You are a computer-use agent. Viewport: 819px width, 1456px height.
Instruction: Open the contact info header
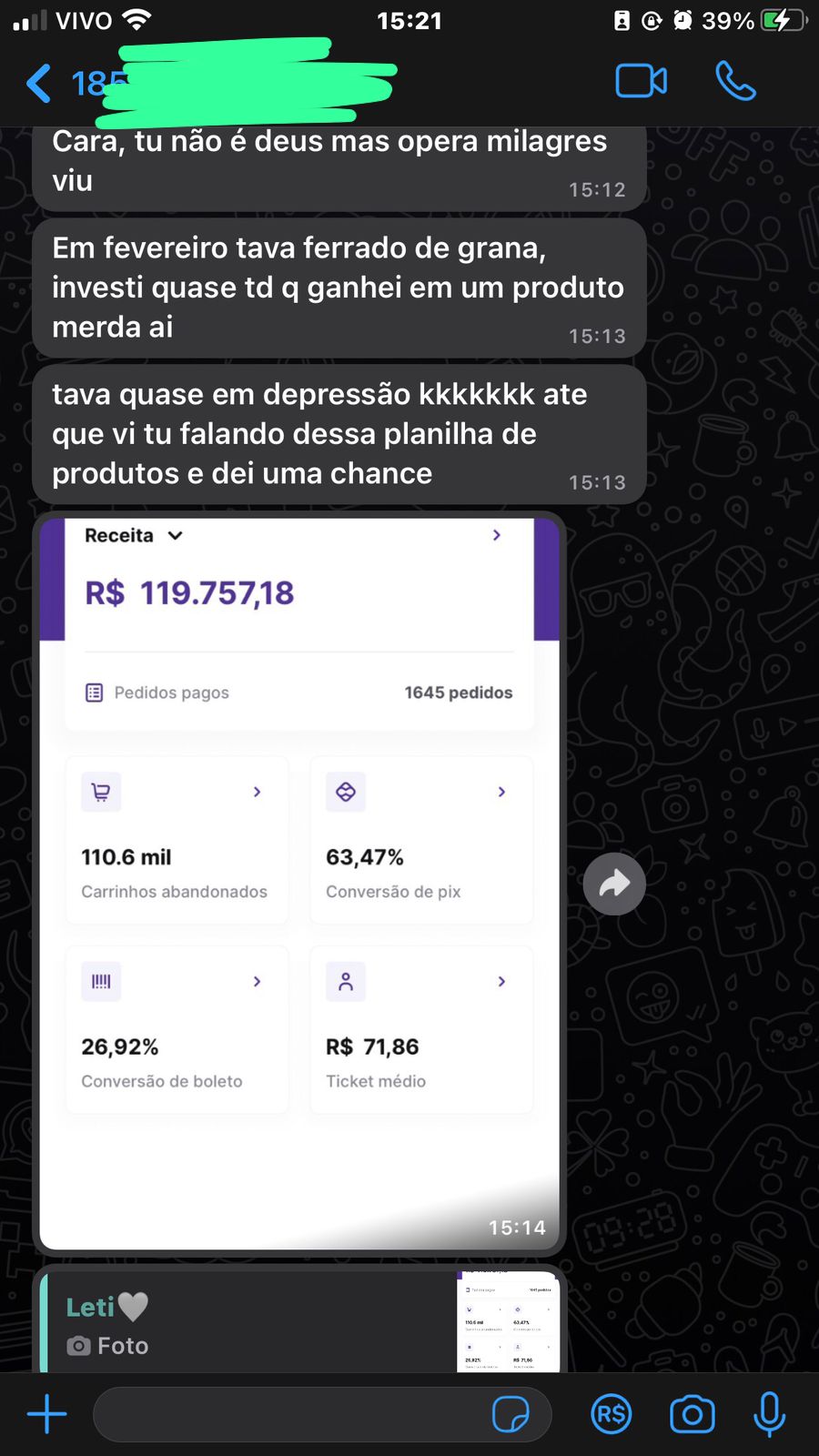255,83
